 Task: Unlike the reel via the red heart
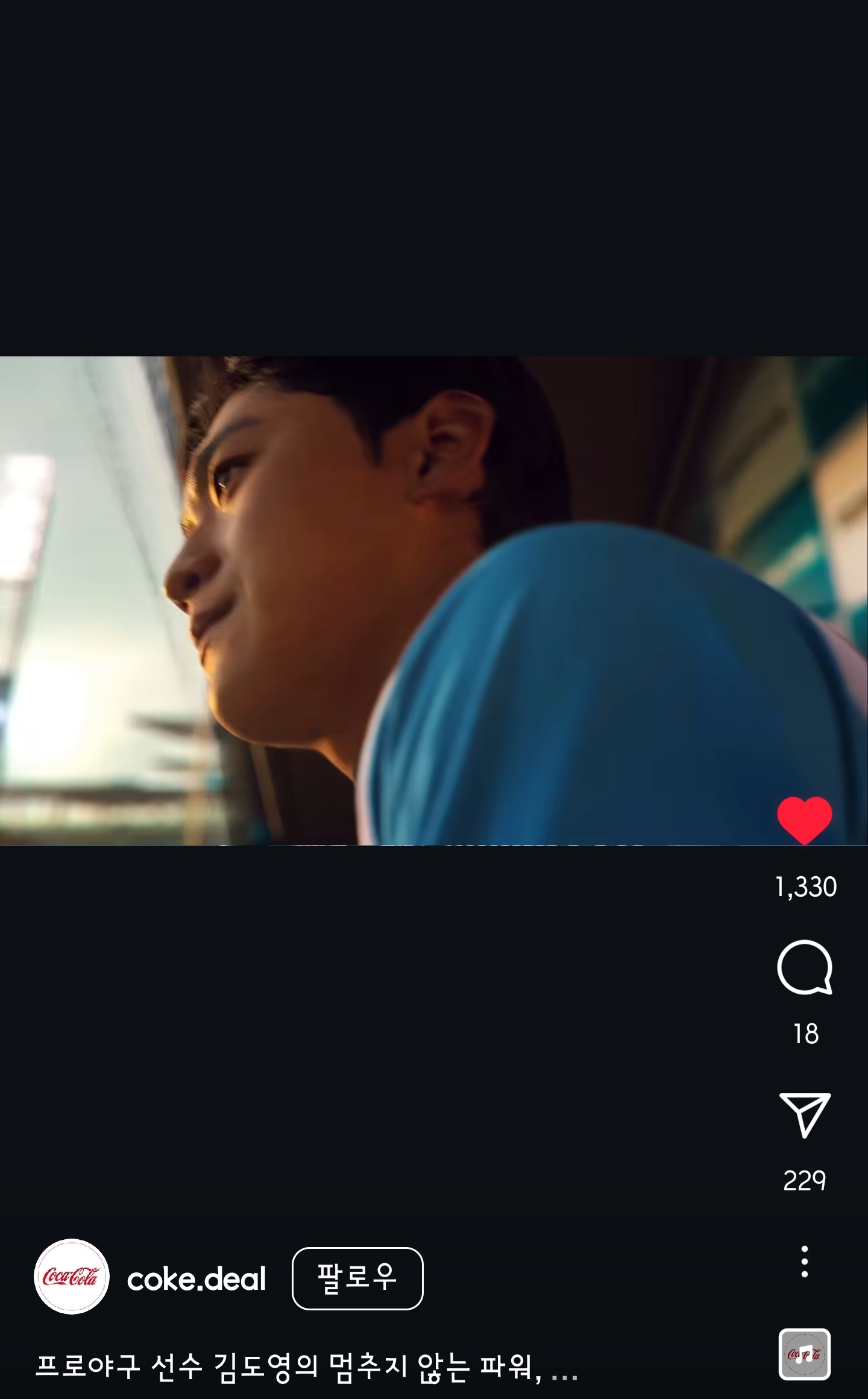pyautogui.click(x=804, y=820)
